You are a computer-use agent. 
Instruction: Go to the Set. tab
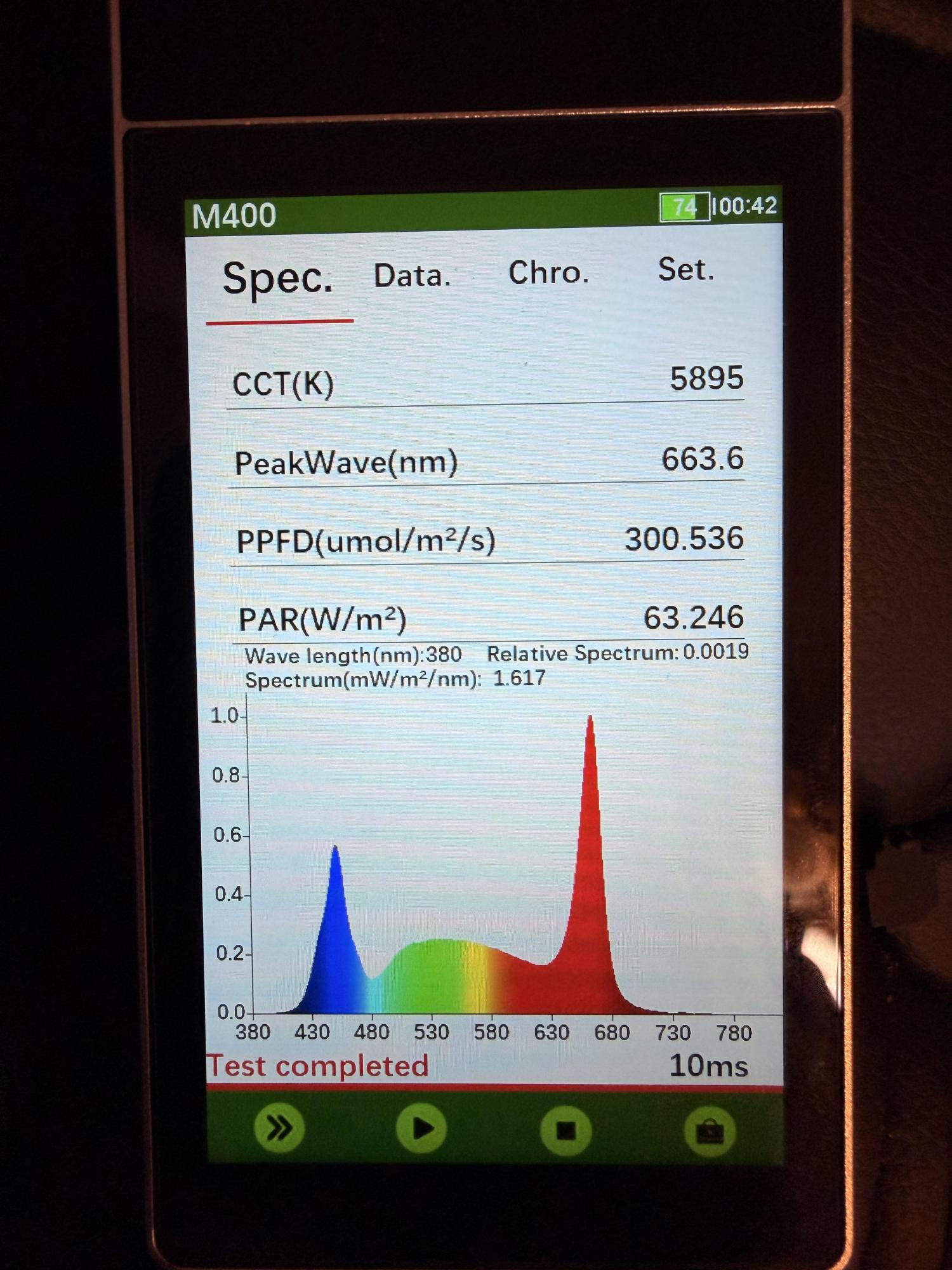[685, 270]
